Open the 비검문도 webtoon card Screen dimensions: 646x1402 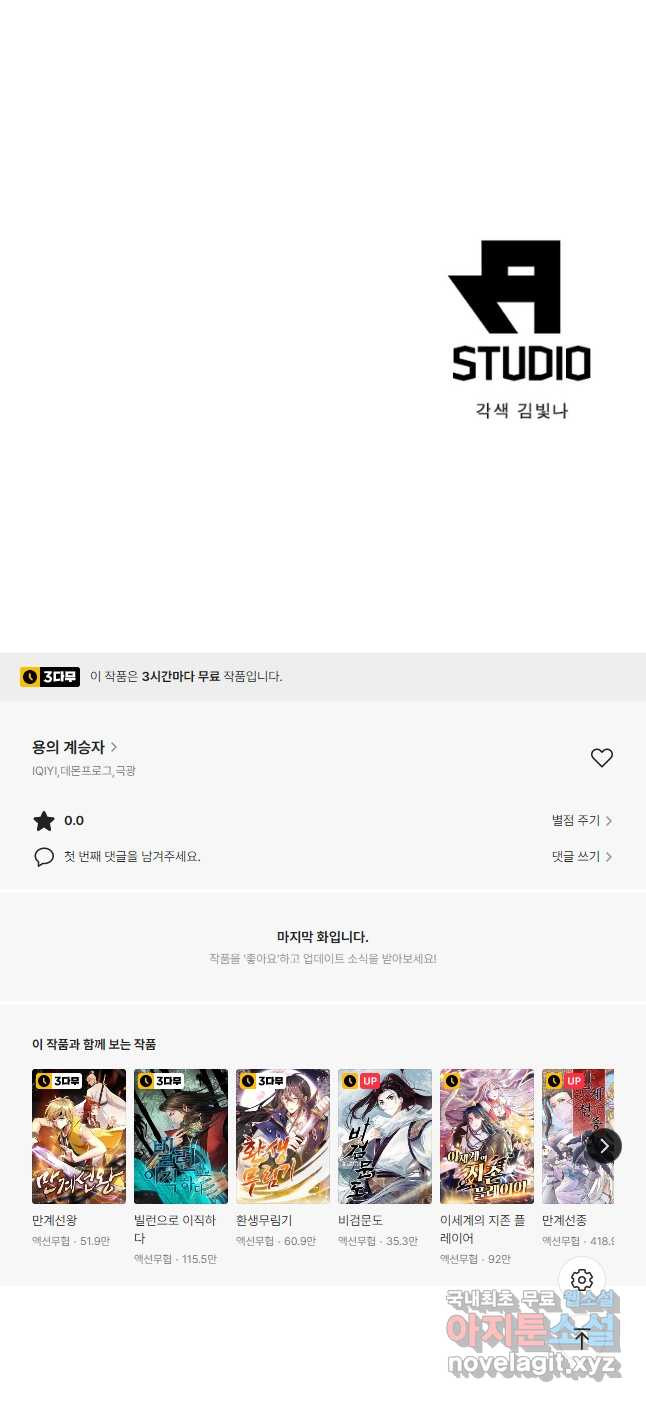(x=385, y=1136)
